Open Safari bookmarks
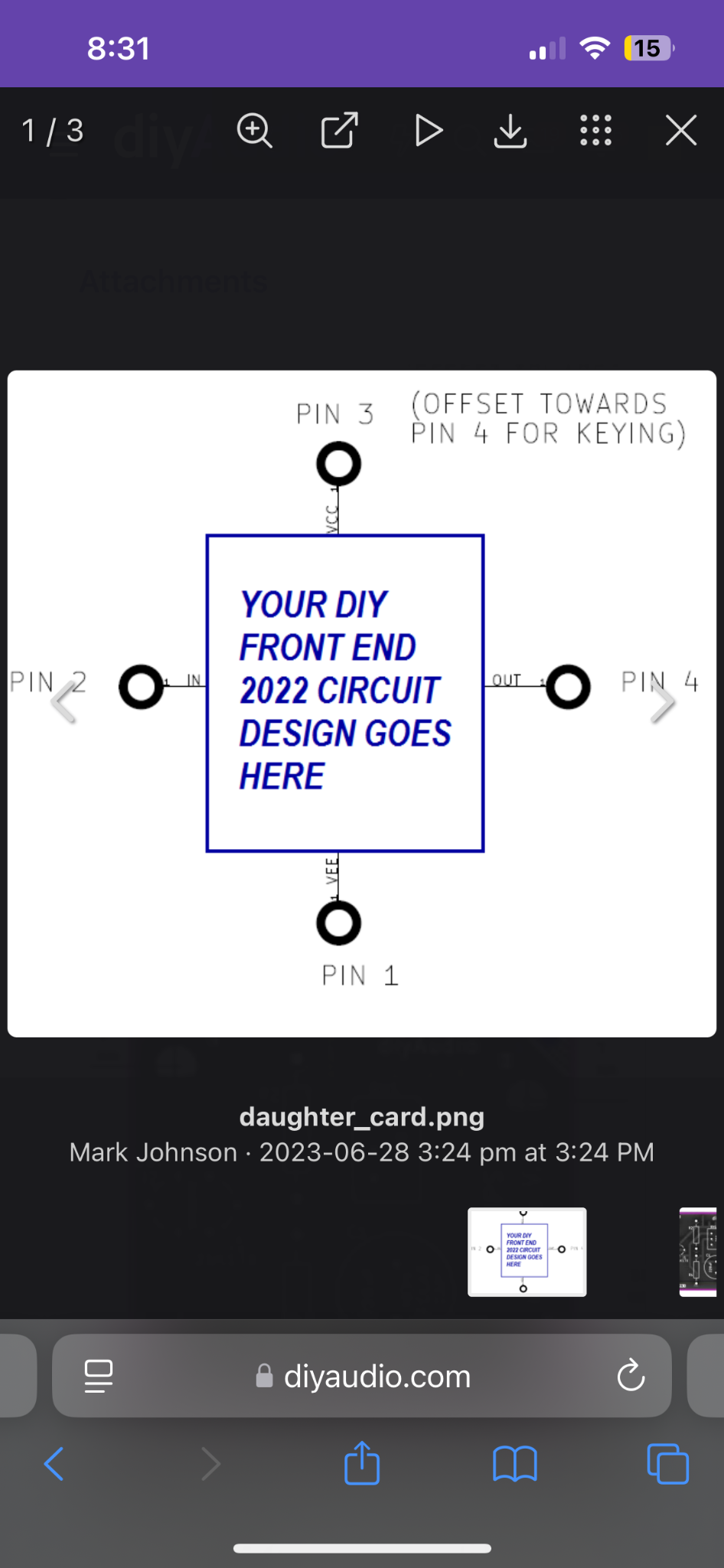This screenshot has width=724, height=1568. 515,1464
